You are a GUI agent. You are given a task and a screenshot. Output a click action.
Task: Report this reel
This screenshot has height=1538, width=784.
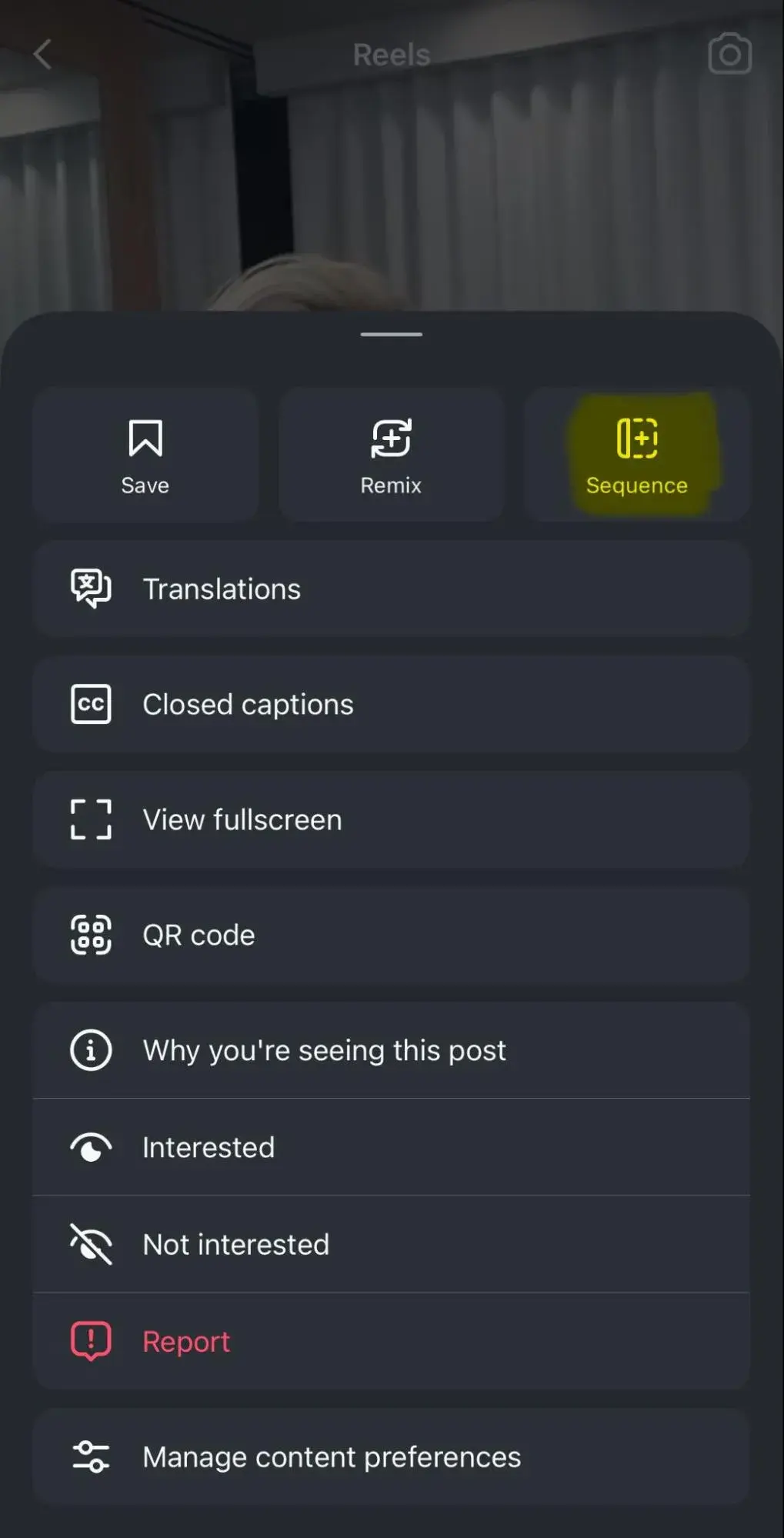point(391,1341)
